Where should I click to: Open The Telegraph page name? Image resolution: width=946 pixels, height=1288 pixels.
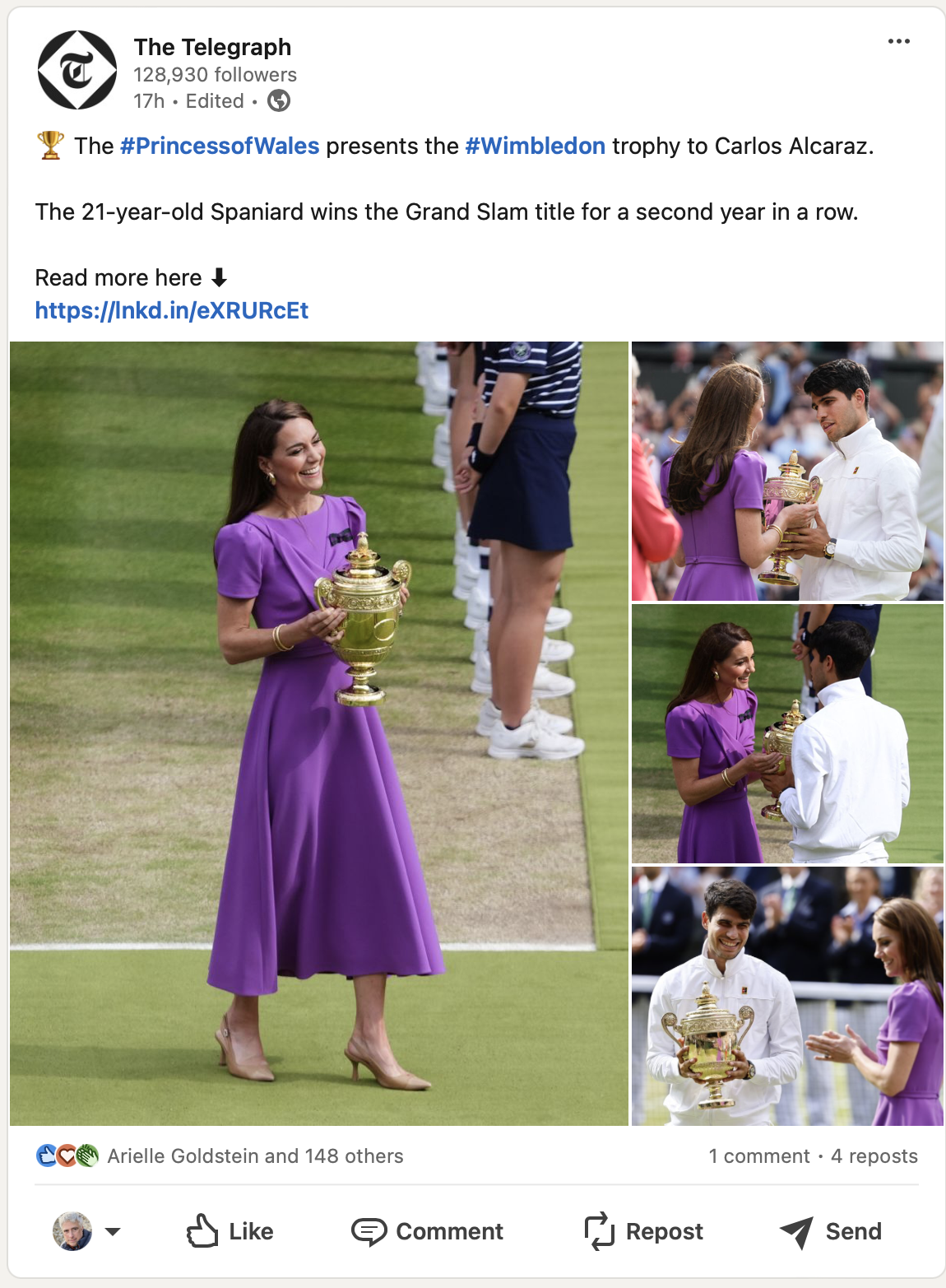click(x=212, y=47)
